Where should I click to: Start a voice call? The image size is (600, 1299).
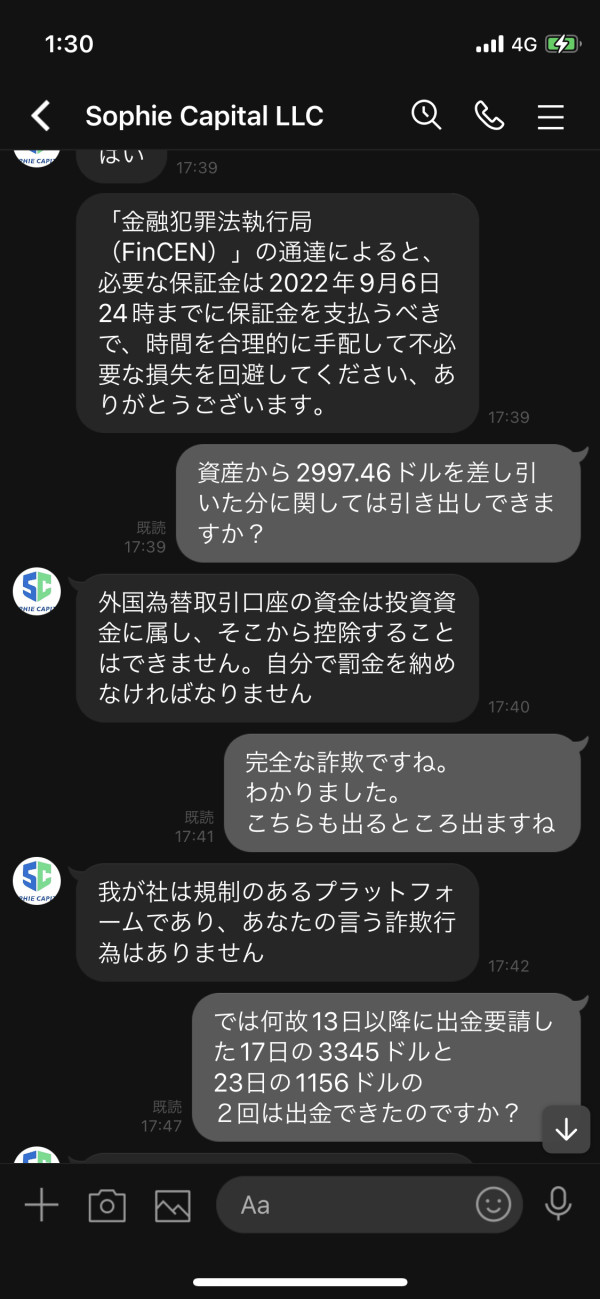(489, 116)
